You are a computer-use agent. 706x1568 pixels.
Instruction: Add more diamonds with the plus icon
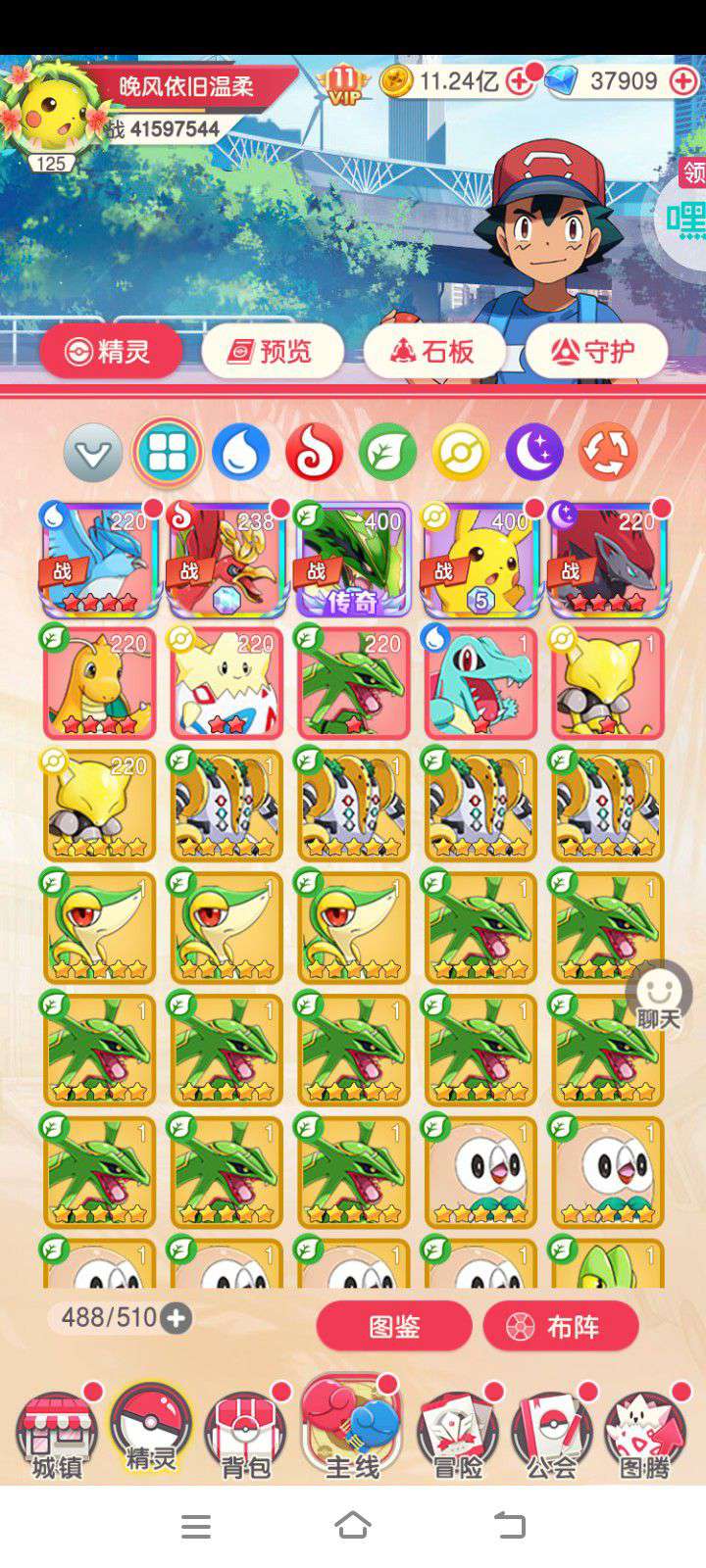(x=683, y=81)
